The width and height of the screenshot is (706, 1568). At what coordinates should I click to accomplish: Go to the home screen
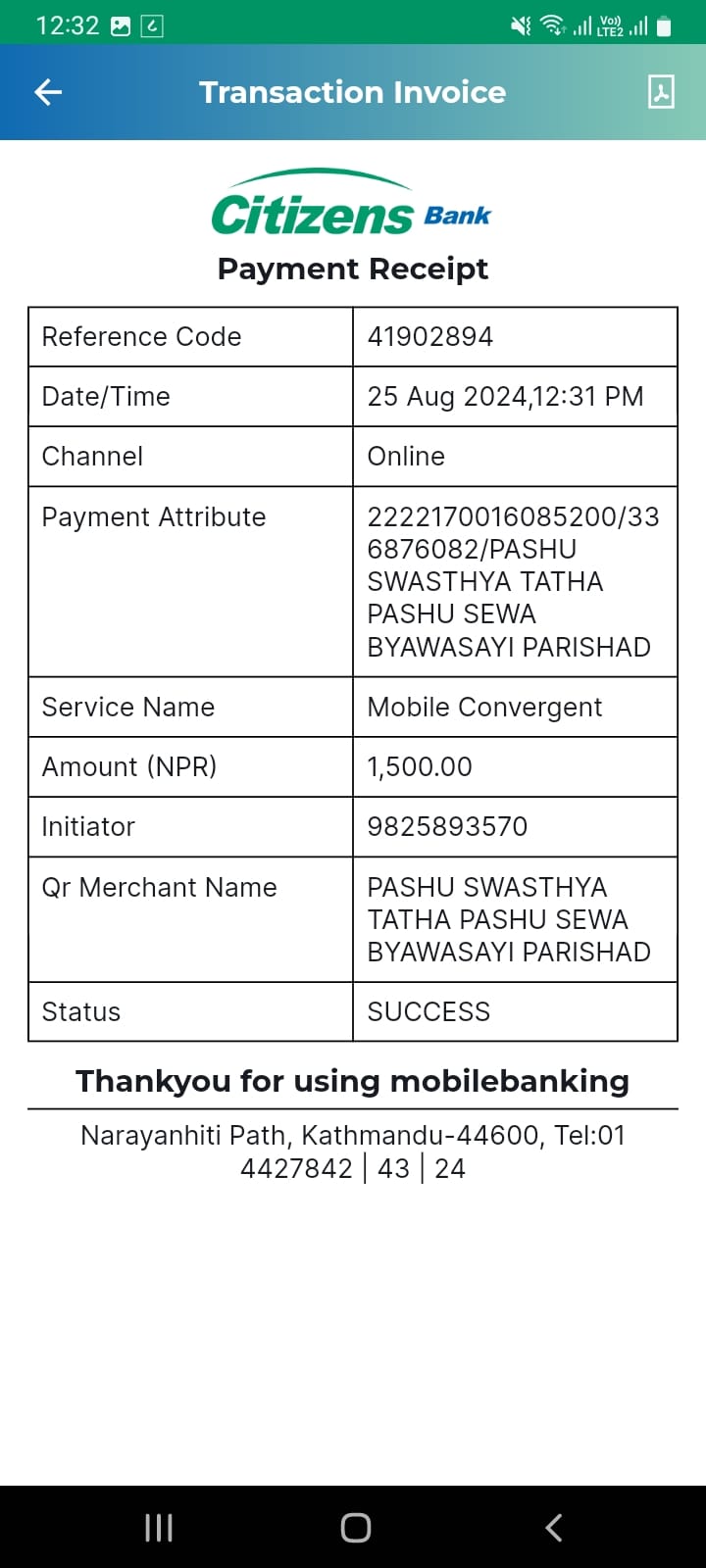tap(355, 1527)
